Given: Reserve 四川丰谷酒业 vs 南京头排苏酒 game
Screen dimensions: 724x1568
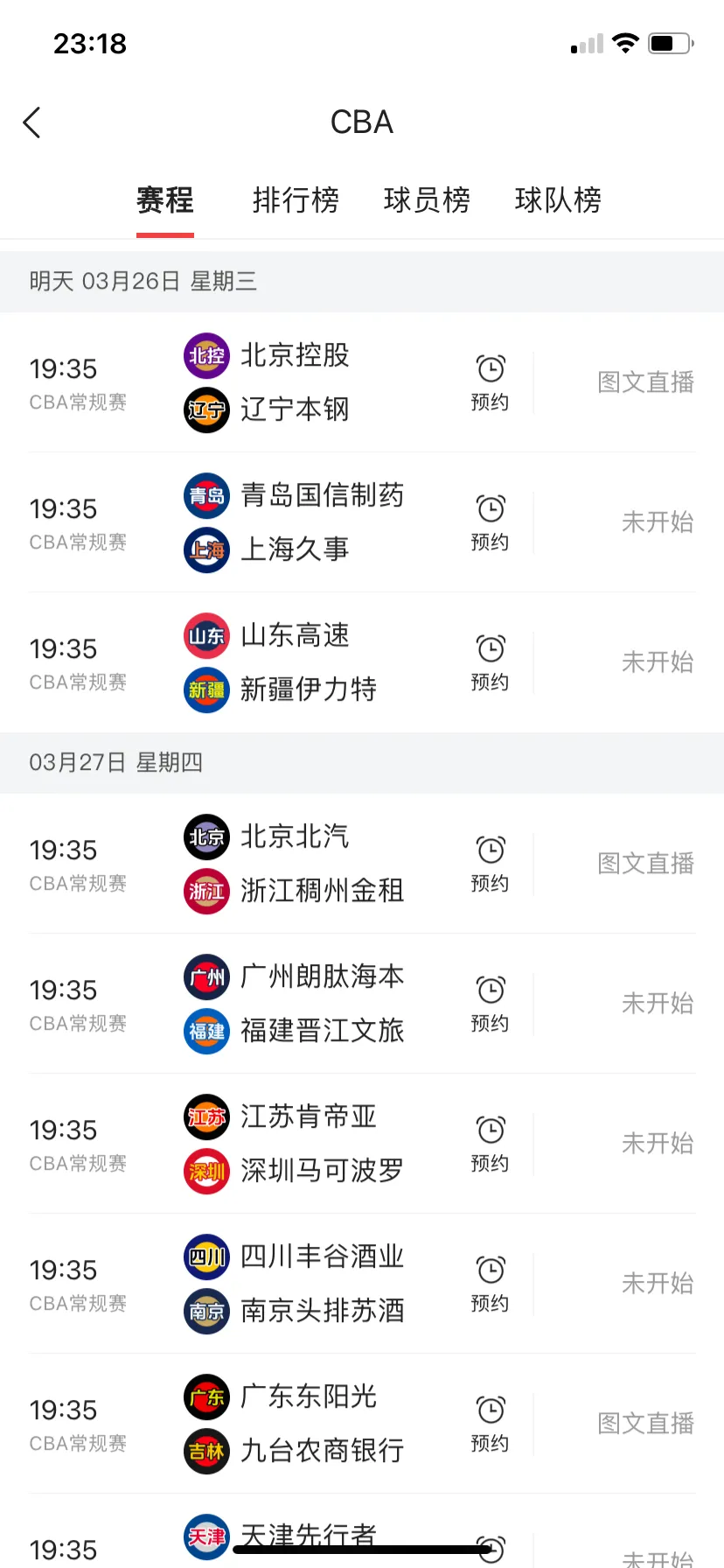Looking at the screenshot, I should click(491, 1284).
